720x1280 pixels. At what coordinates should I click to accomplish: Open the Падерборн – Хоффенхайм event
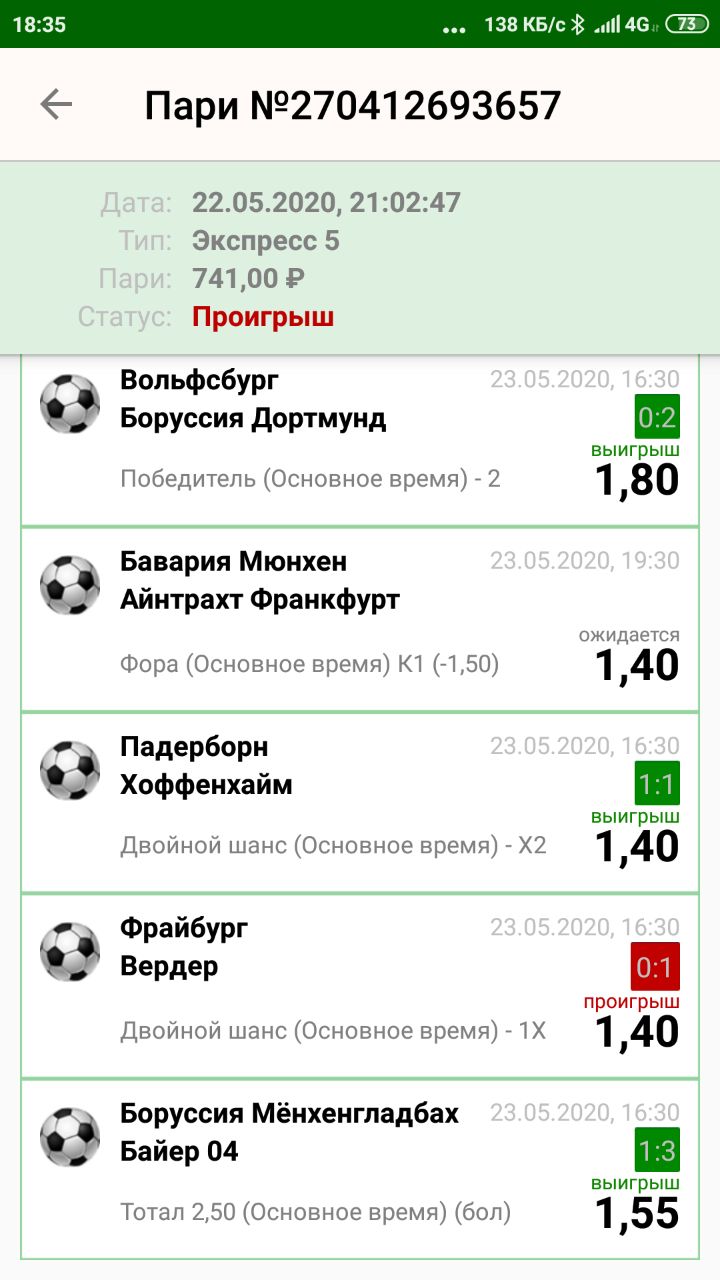(x=360, y=803)
